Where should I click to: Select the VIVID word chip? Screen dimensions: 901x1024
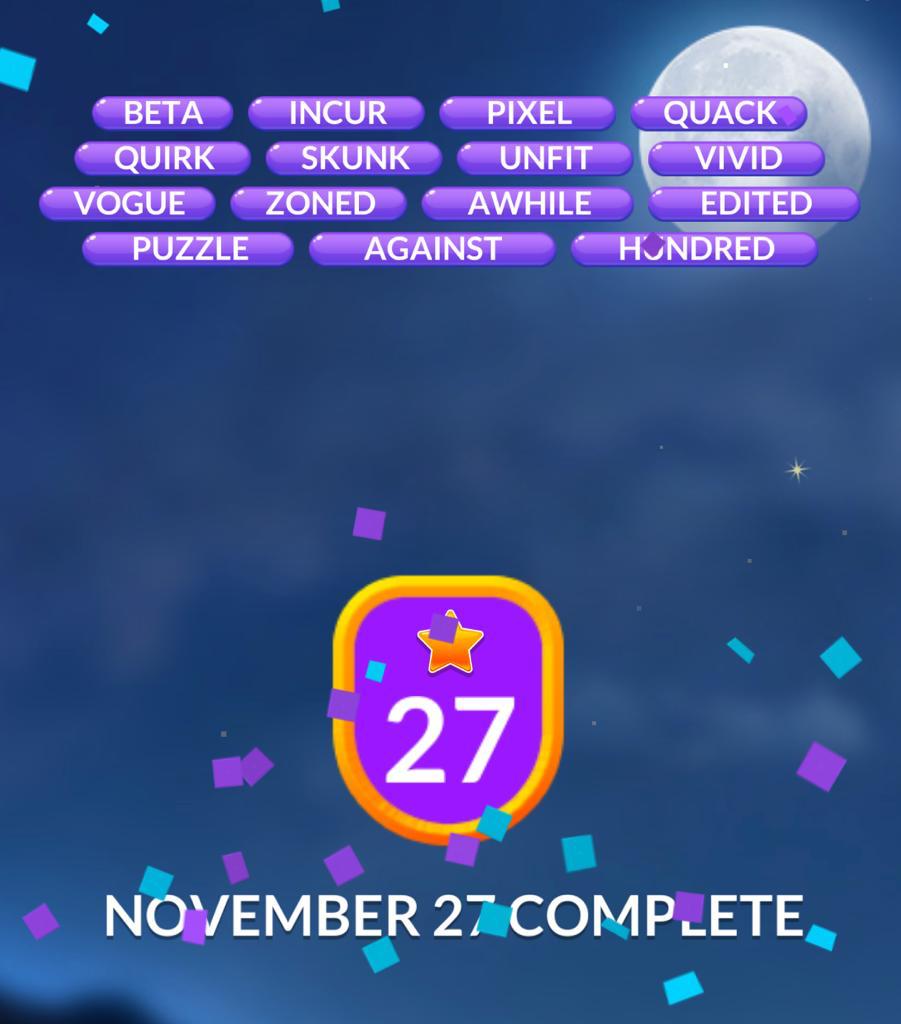736,158
